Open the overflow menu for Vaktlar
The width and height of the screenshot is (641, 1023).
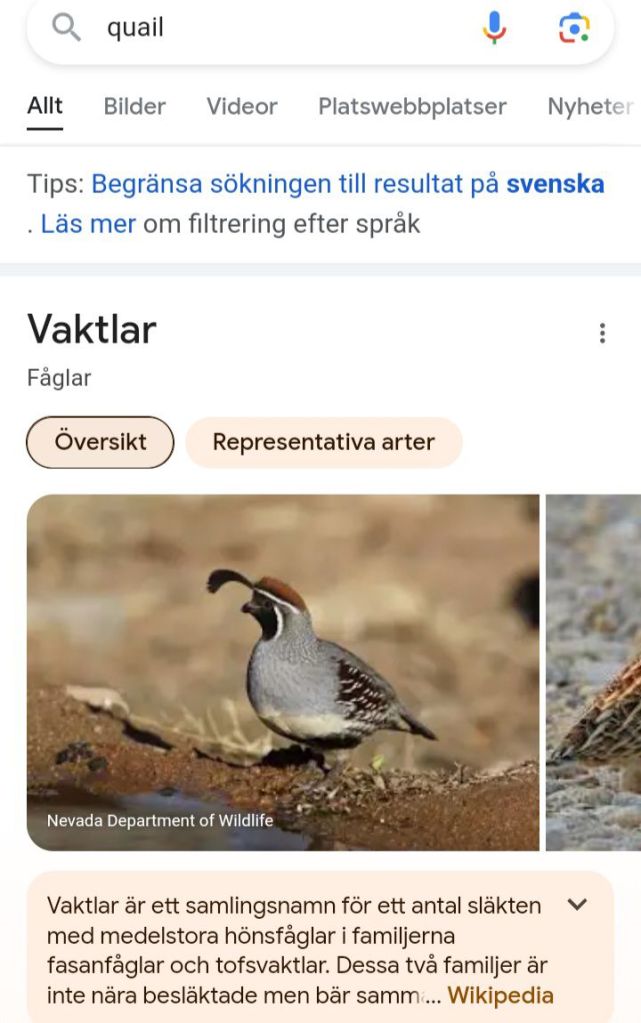click(602, 333)
